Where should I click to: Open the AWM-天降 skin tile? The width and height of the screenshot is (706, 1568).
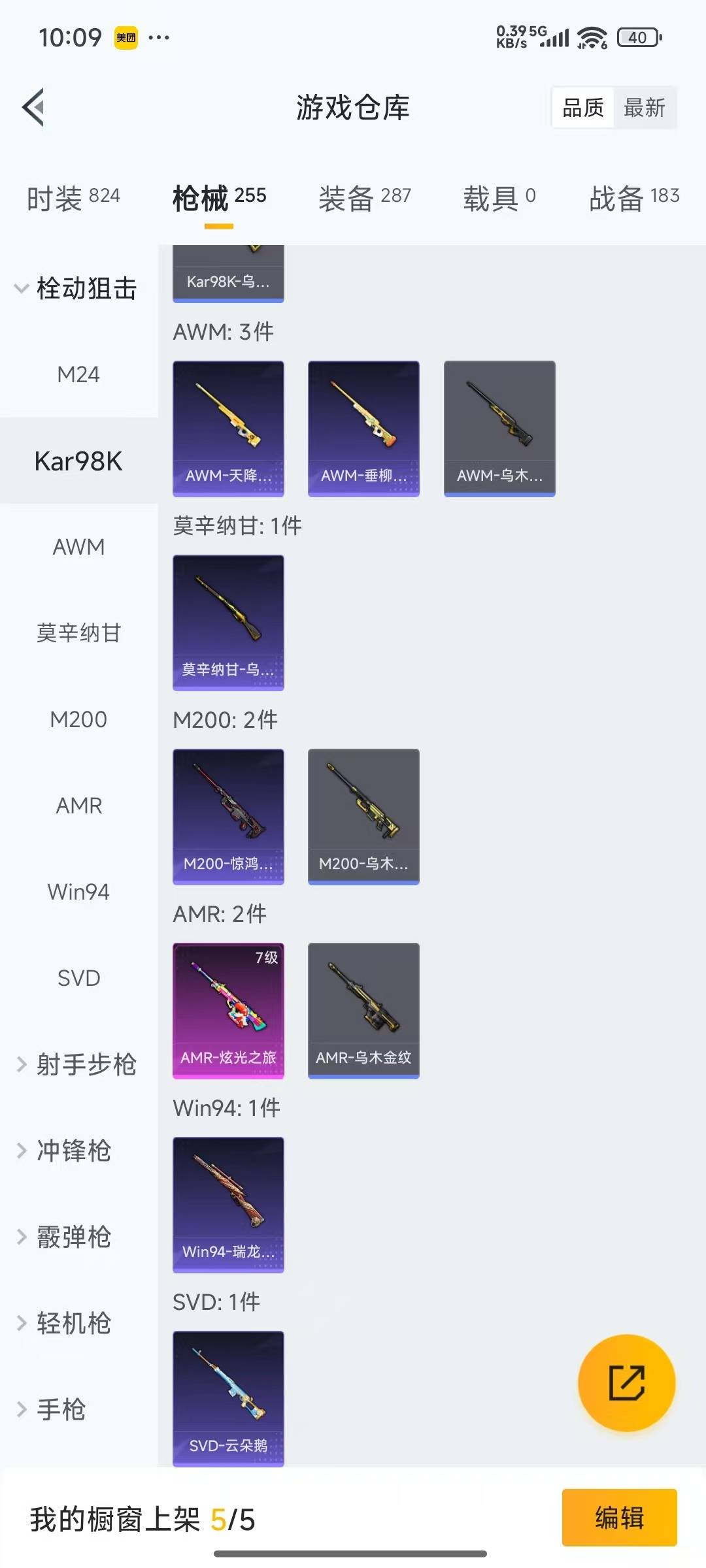click(228, 429)
